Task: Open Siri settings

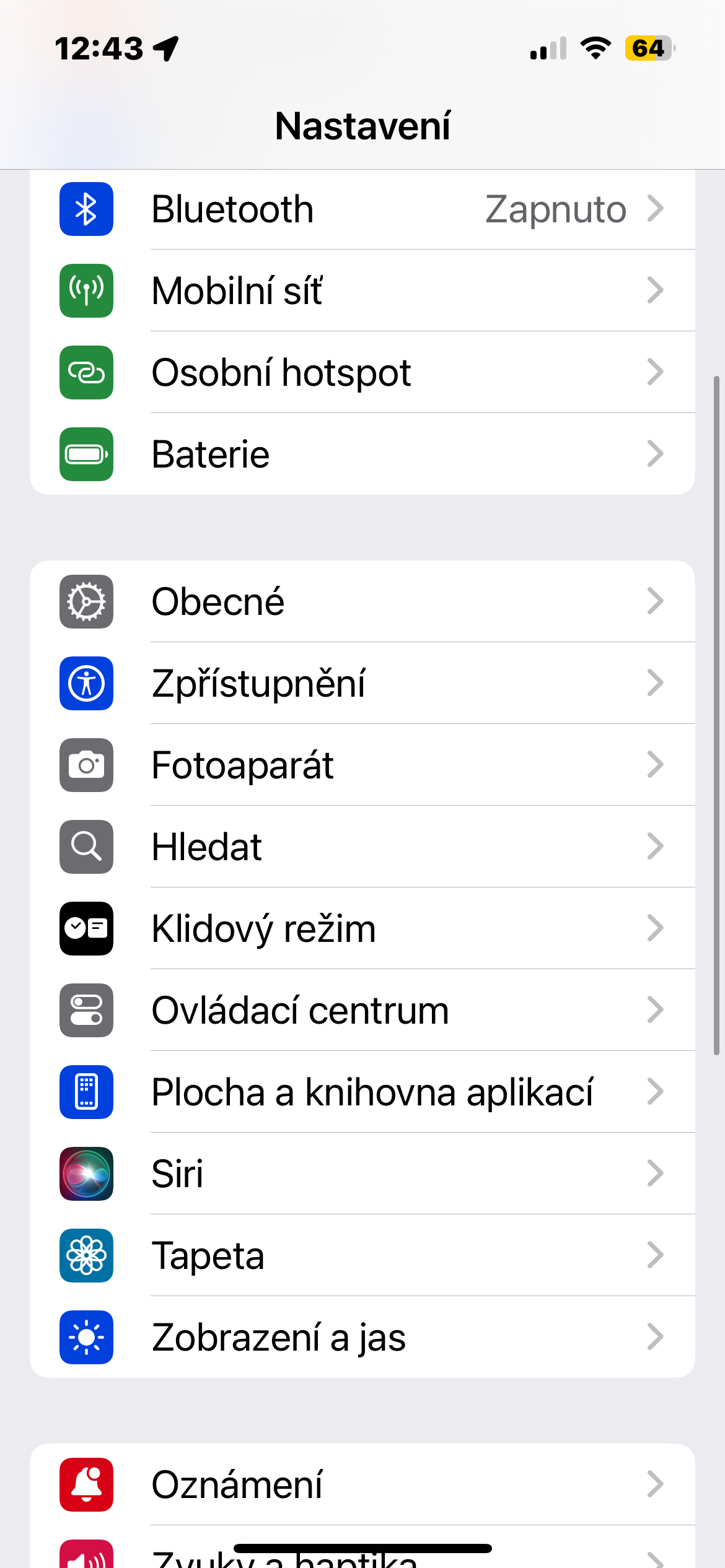Action: pos(362,1174)
